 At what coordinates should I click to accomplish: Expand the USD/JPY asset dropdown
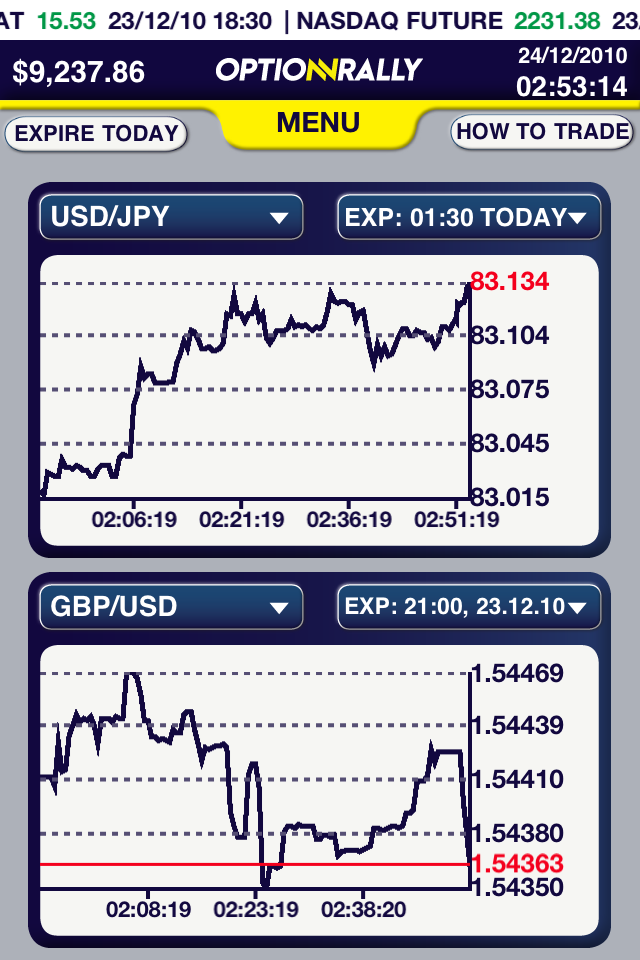click(x=171, y=217)
